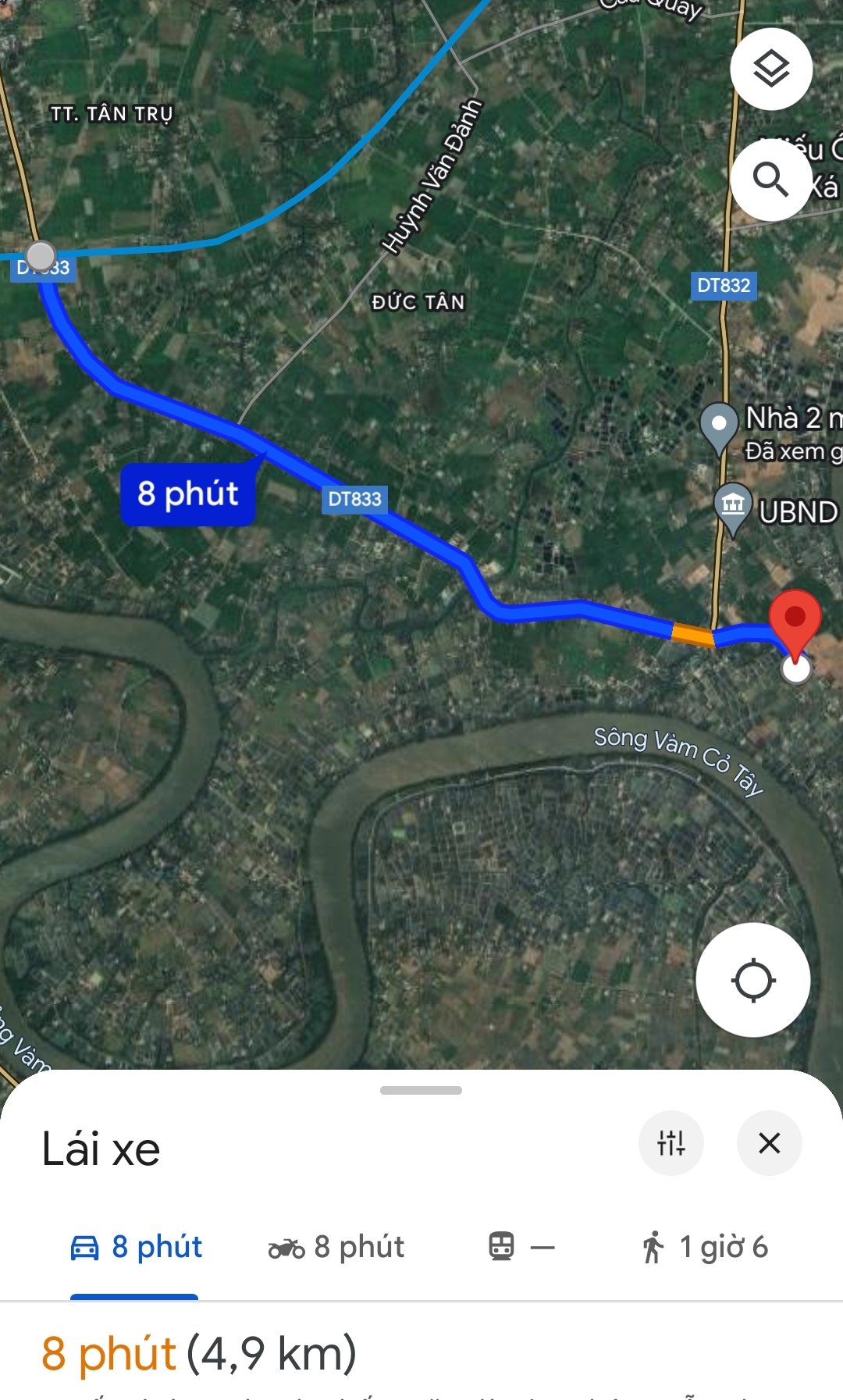The image size is (843, 1400).
Task: Open route options sliders icon
Action: coord(671,1143)
